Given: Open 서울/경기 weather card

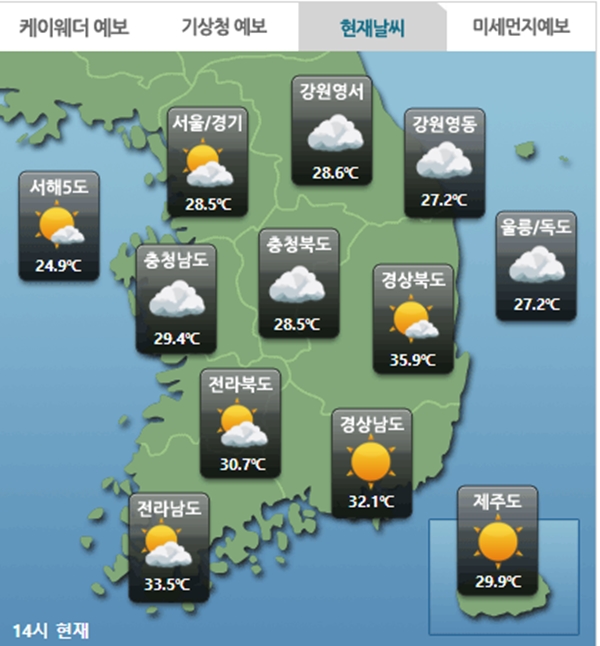Looking at the screenshot, I should (x=209, y=162).
